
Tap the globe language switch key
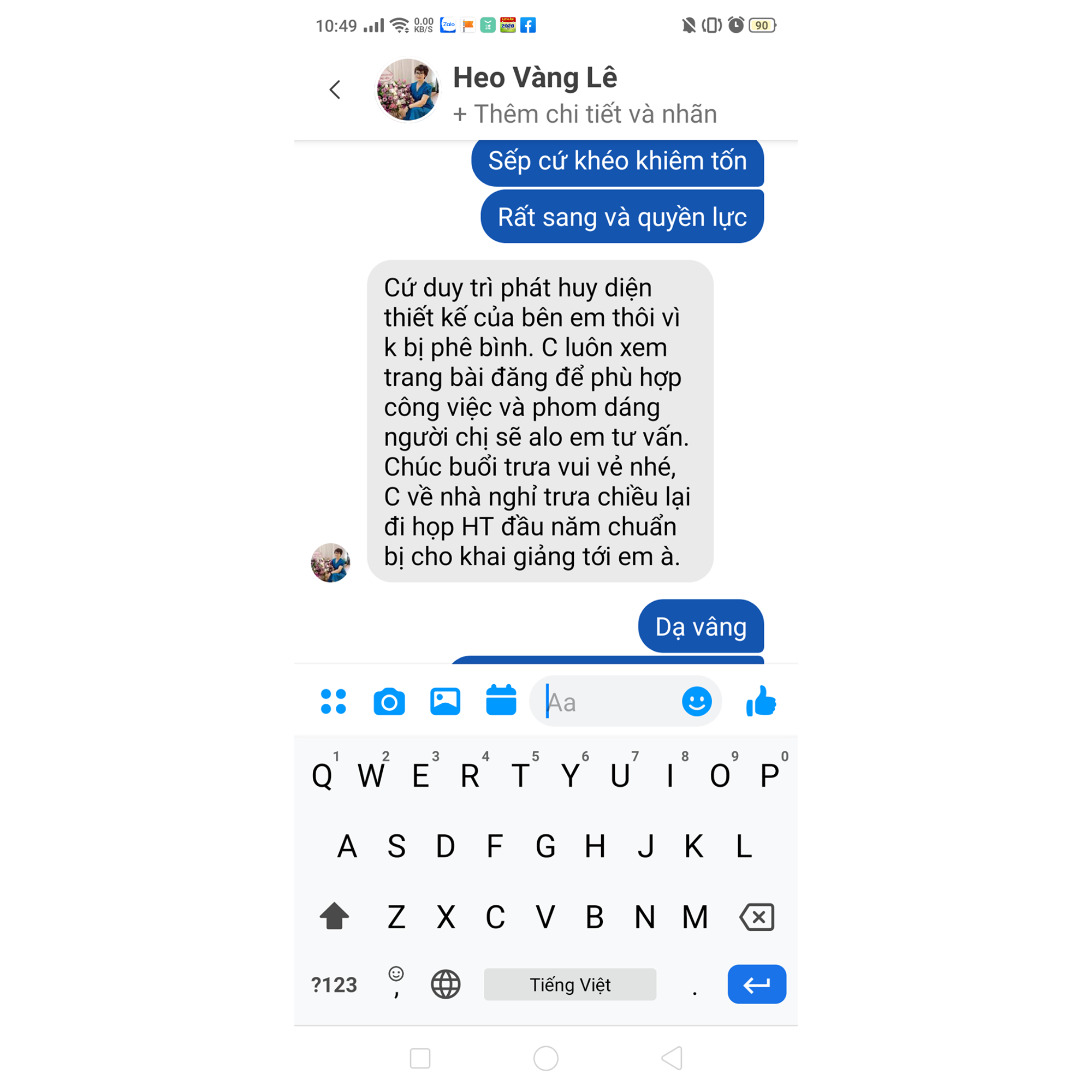[446, 984]
